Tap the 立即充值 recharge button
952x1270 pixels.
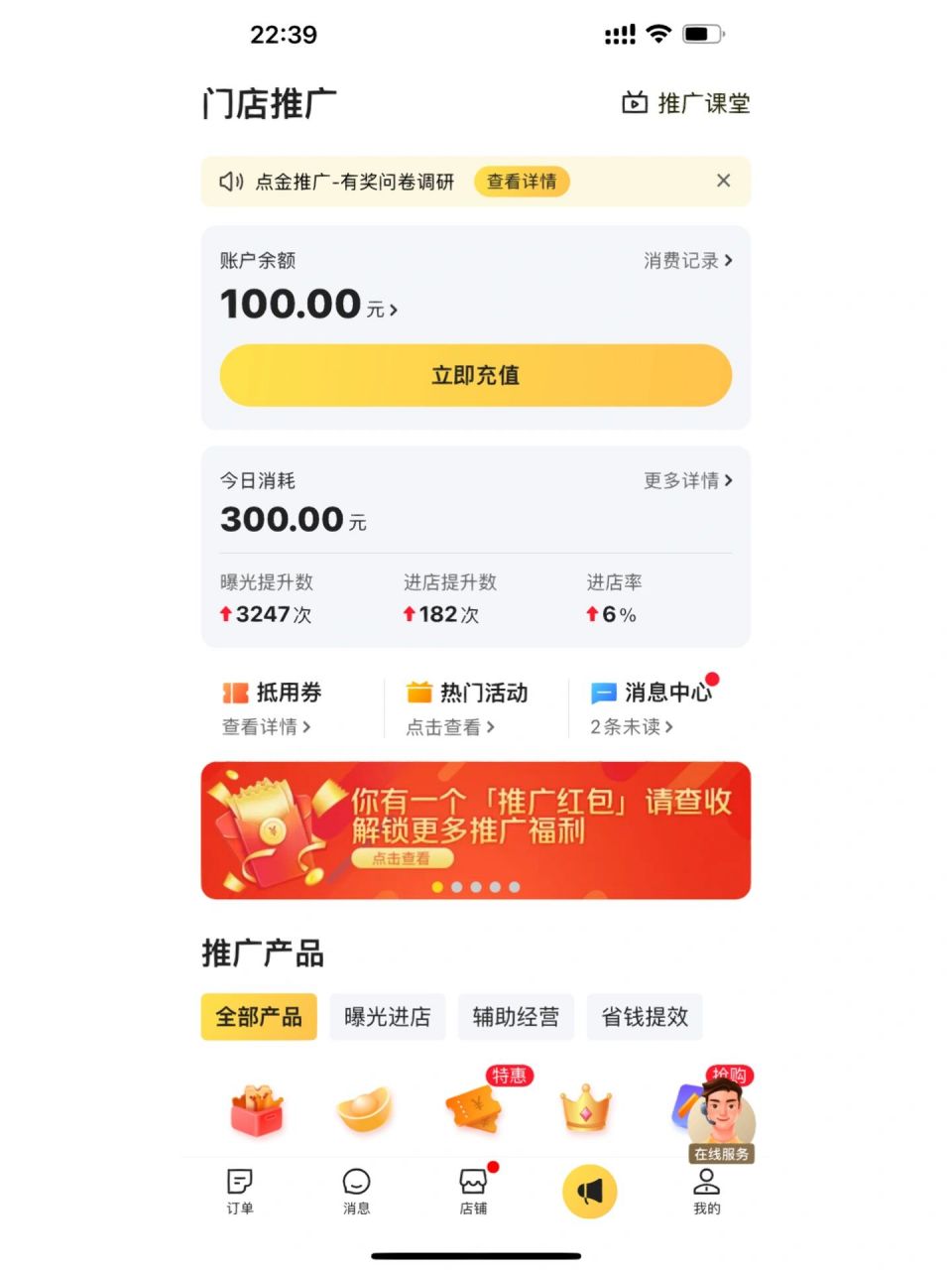click(475, 375)
